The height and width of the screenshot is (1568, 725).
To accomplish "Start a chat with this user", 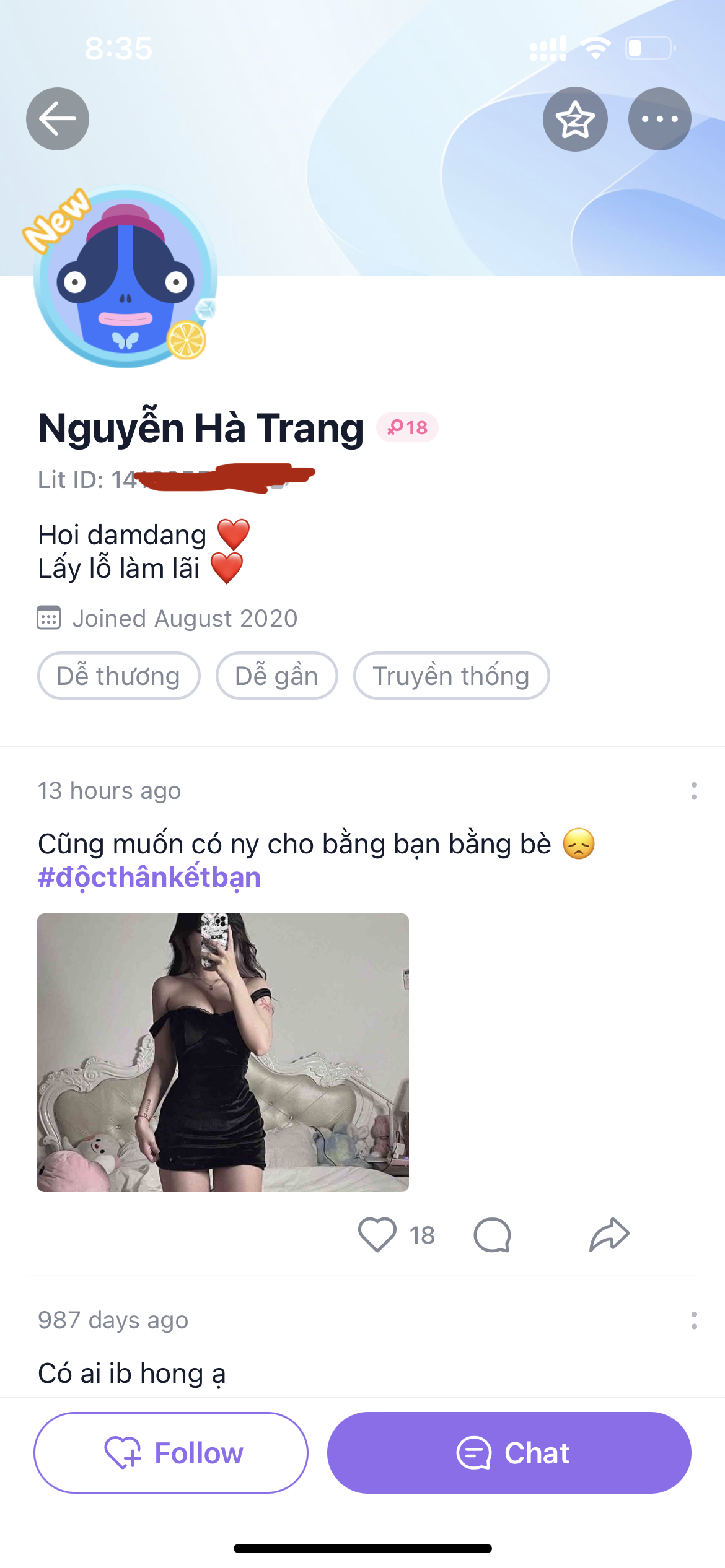I will 509,1452.
